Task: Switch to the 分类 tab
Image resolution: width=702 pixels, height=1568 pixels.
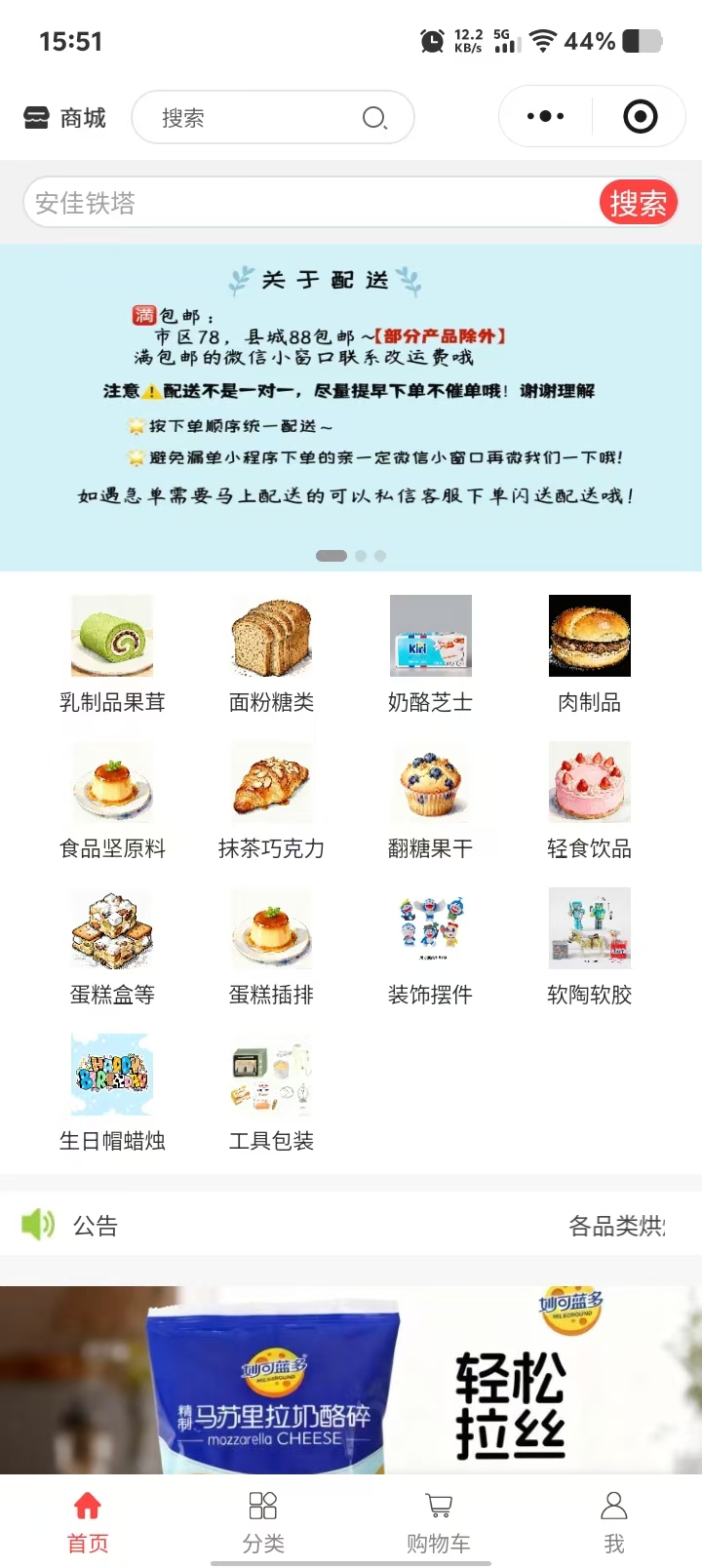Action: coord(263,1521)
